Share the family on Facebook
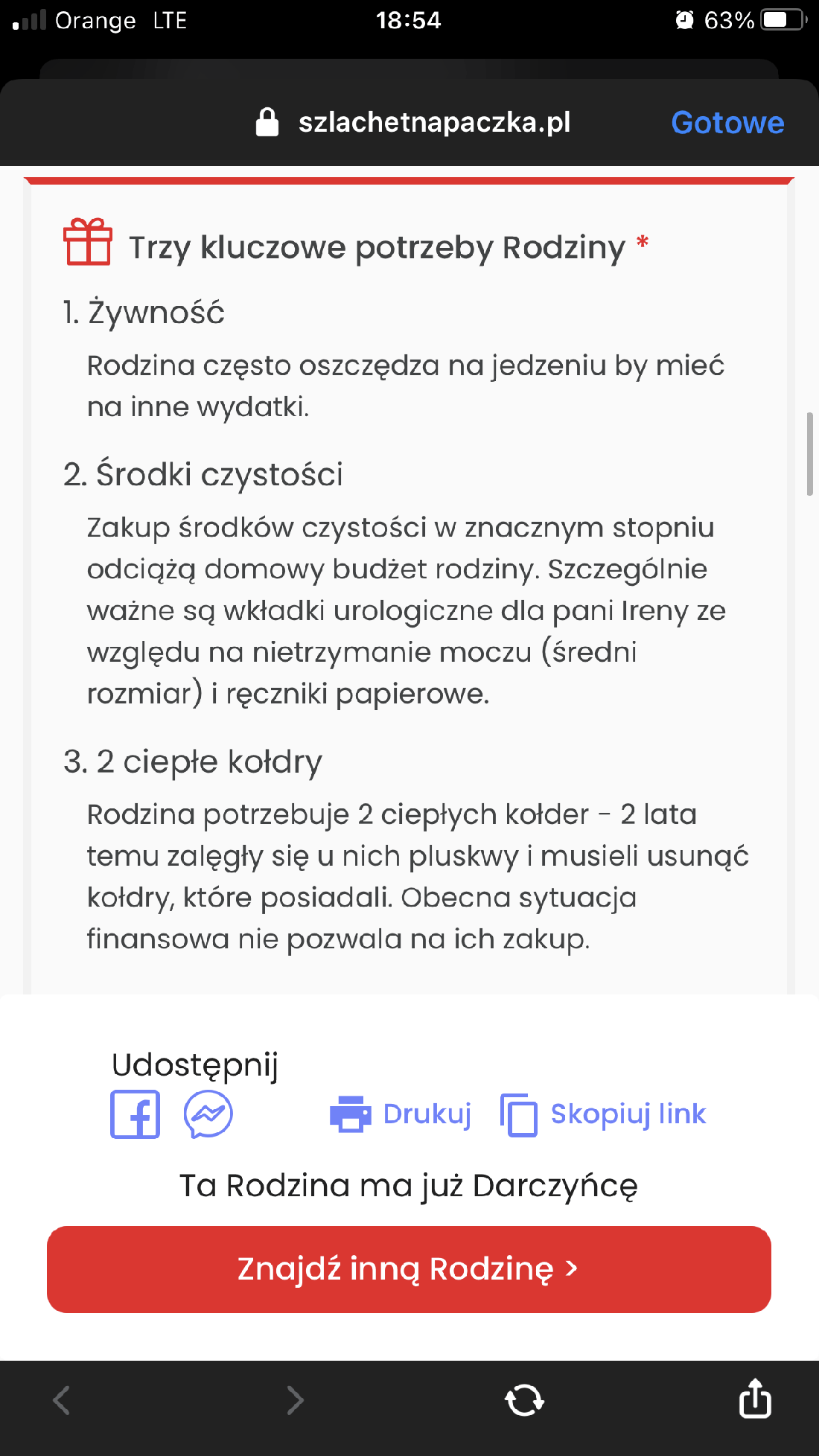 (x=136, y=1114)
